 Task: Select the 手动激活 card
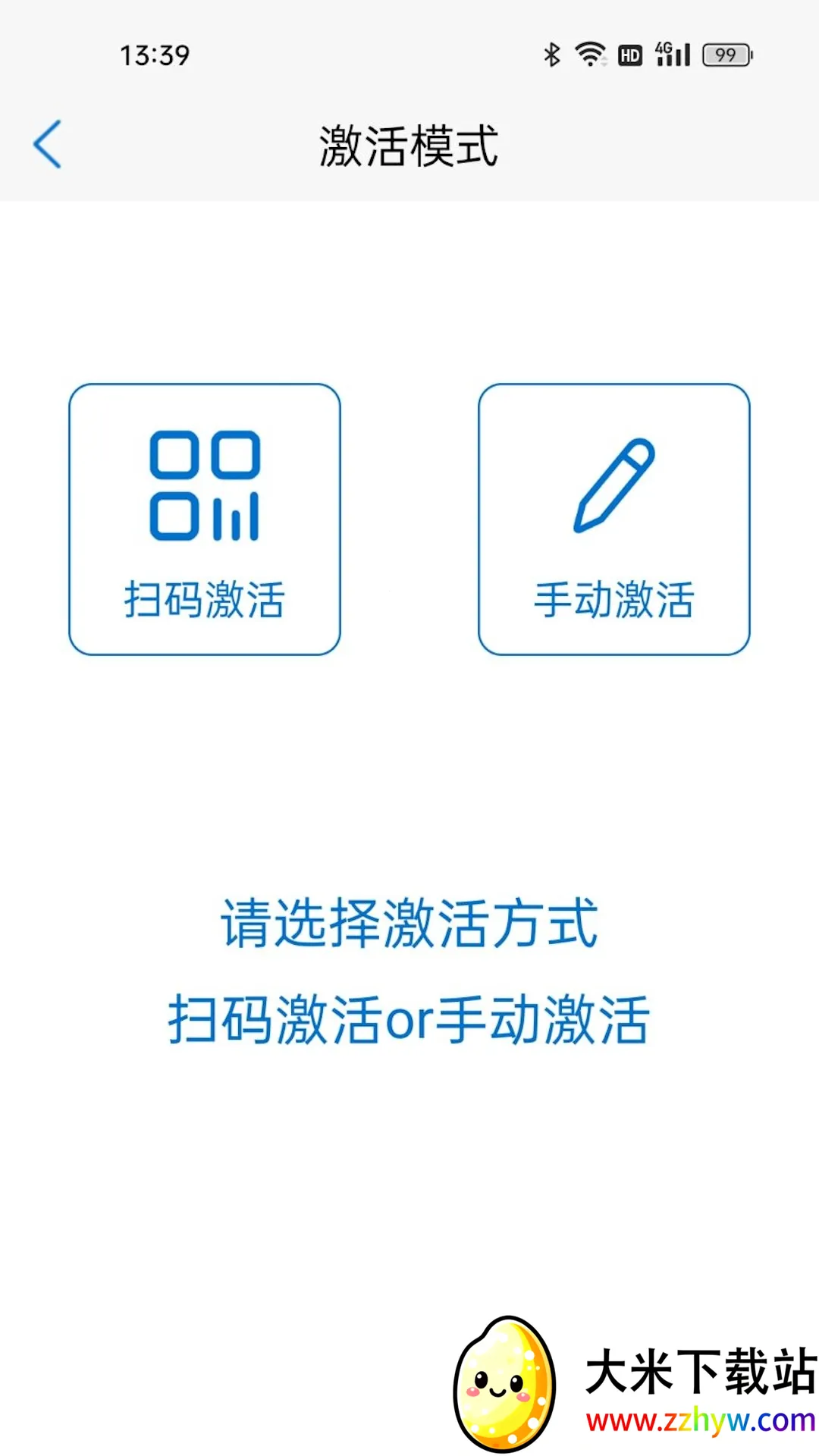[x=613, y=519]
